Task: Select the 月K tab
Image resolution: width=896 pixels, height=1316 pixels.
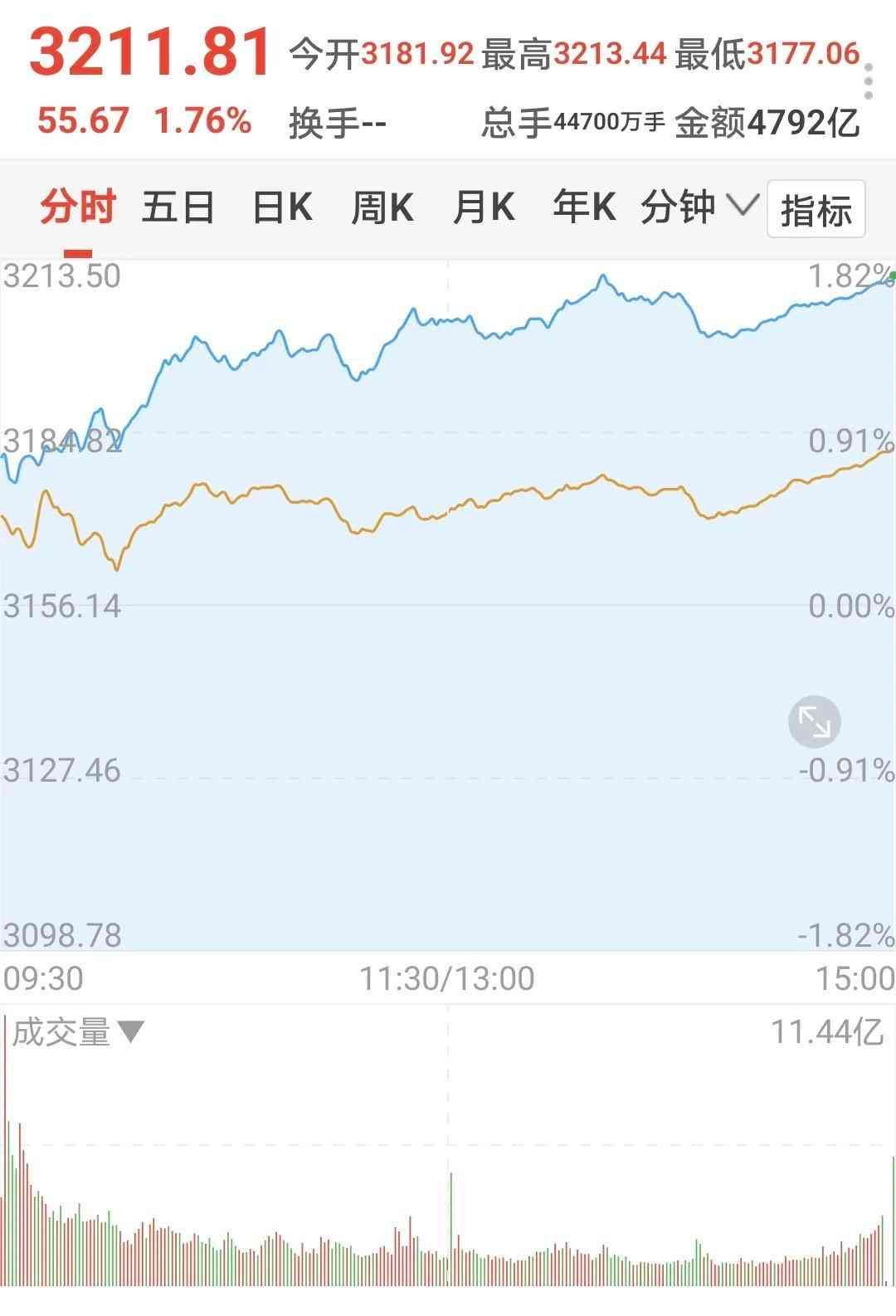Action: pos(486,207)
